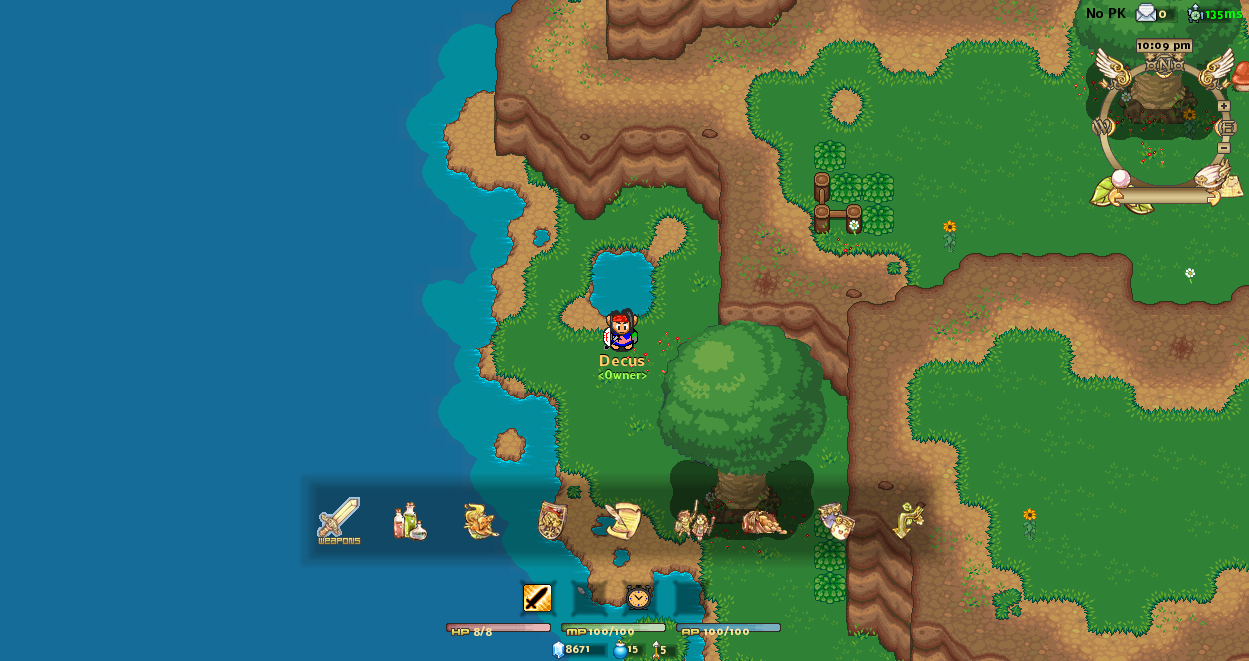Screen dimensions: 1249x661
Task: Open the quest scroll and quill
Action: tap(622, 521)
